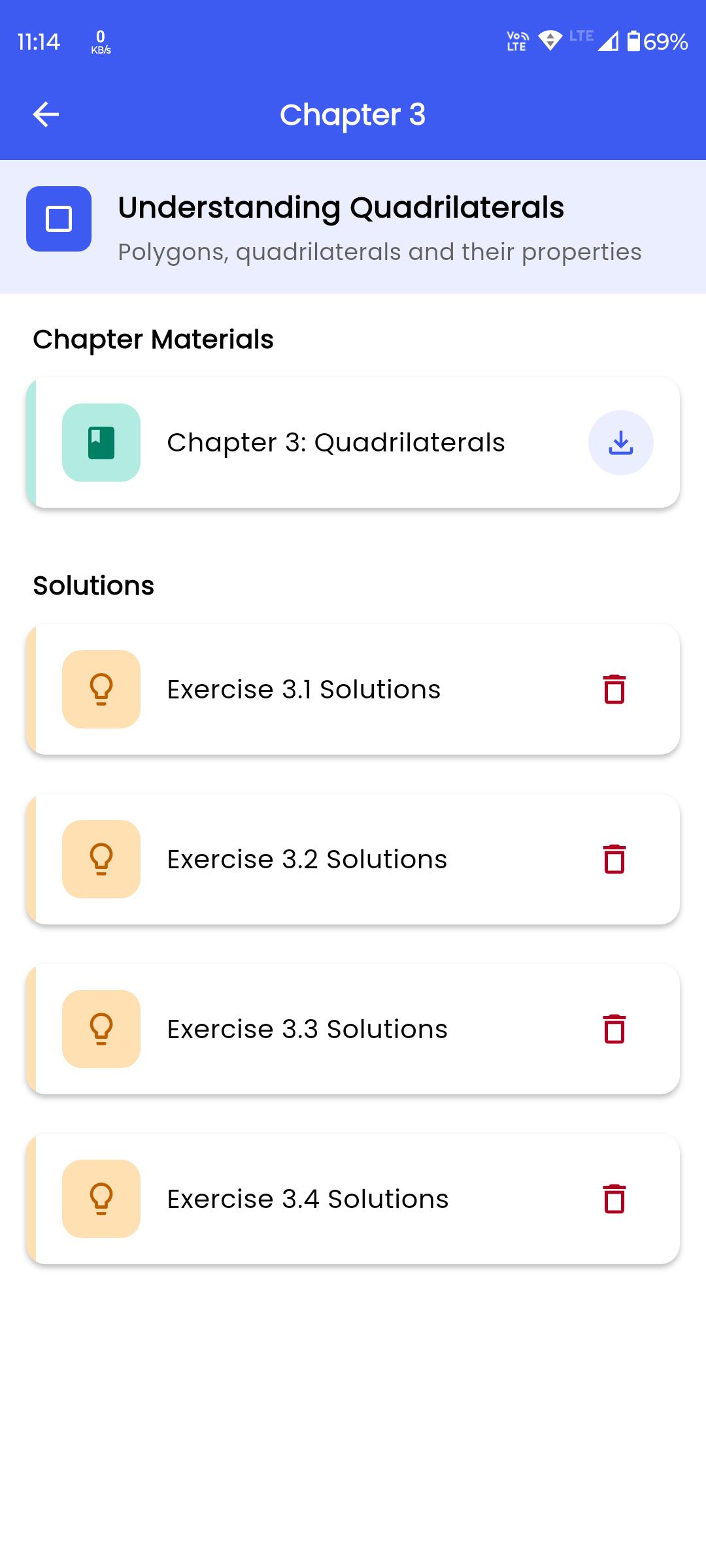
Task: Go back using the top arrow
Action: (46, 114)
